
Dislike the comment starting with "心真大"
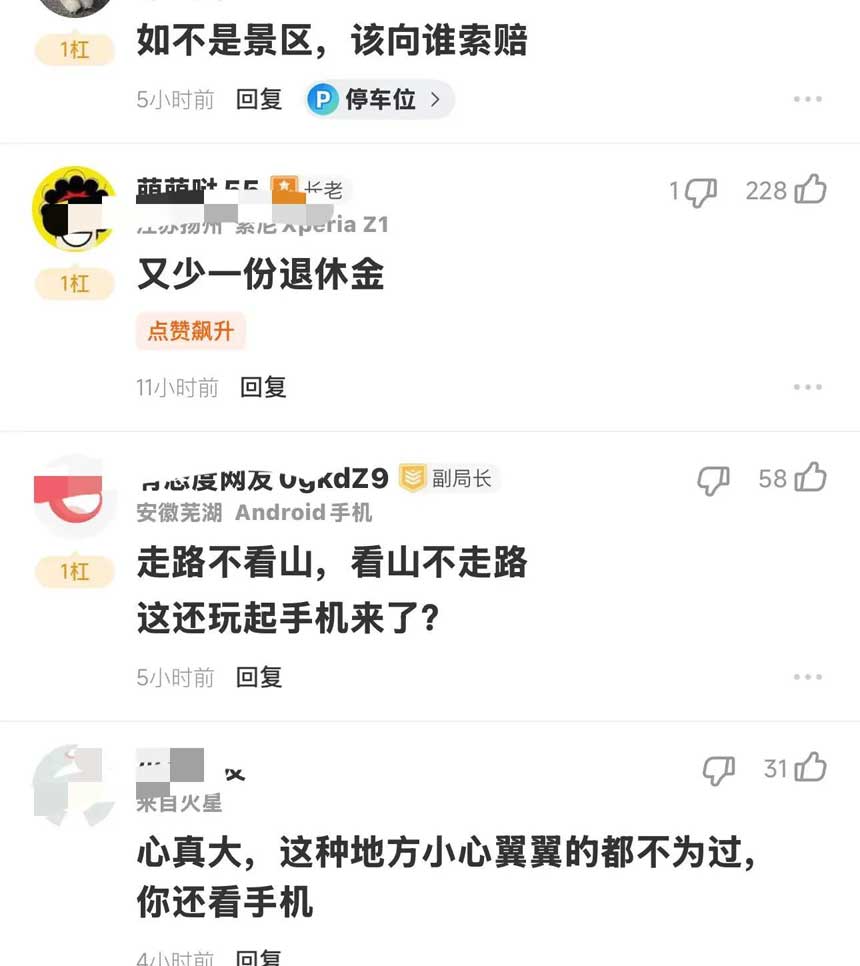point(718,769)
